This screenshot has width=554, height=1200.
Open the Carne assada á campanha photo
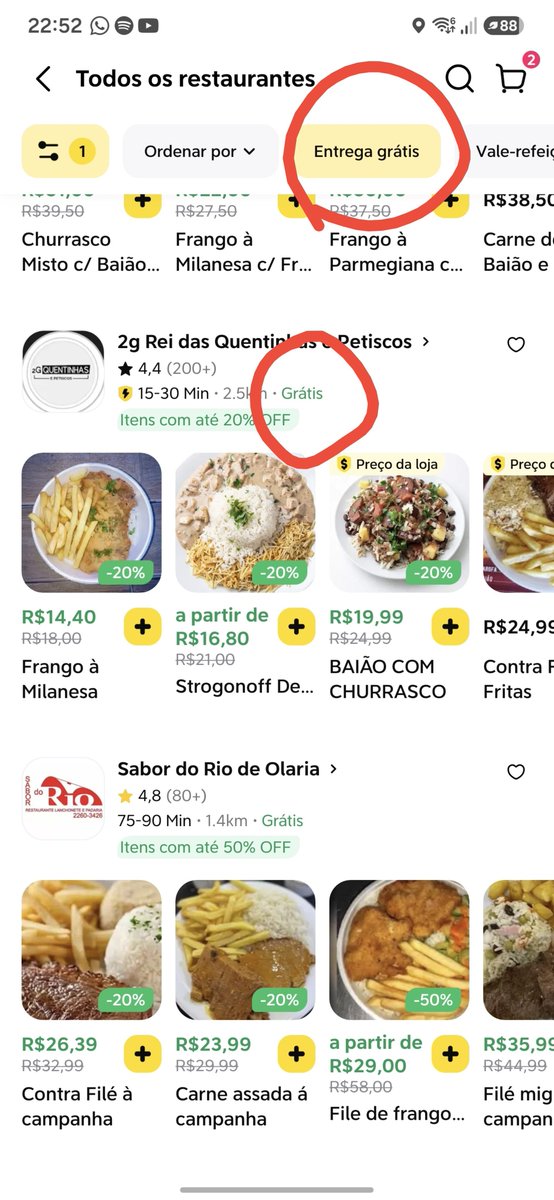tap(245, 950)
